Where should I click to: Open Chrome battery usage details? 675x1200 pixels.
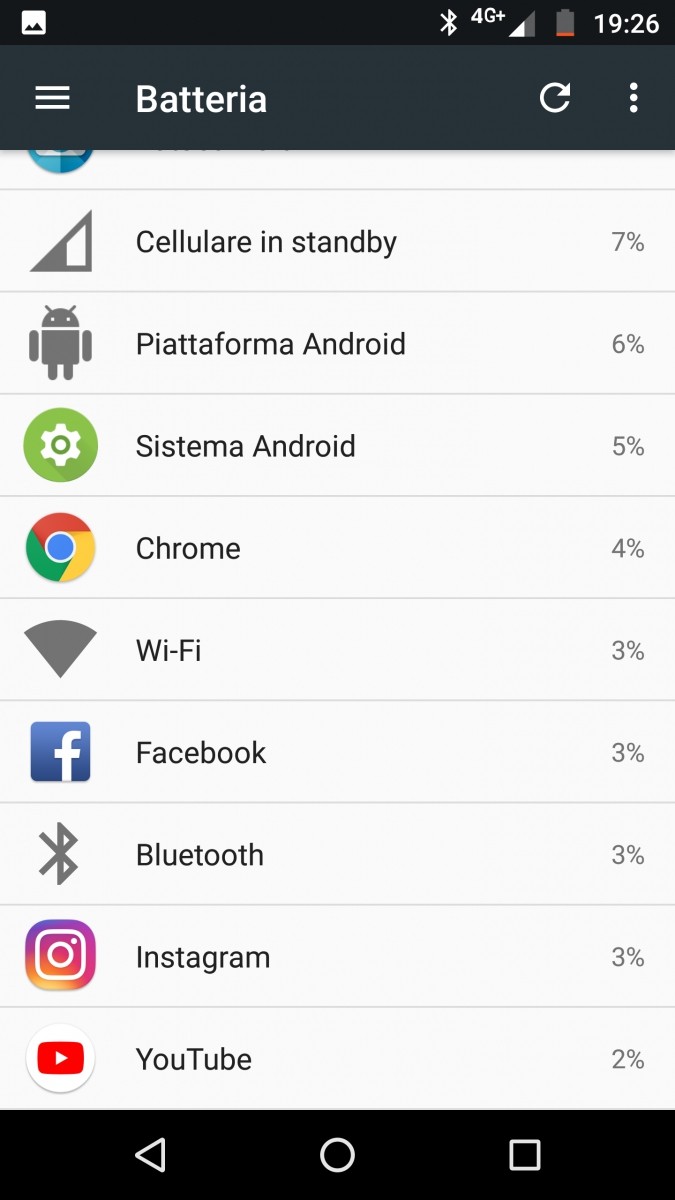tap(337, 548)
